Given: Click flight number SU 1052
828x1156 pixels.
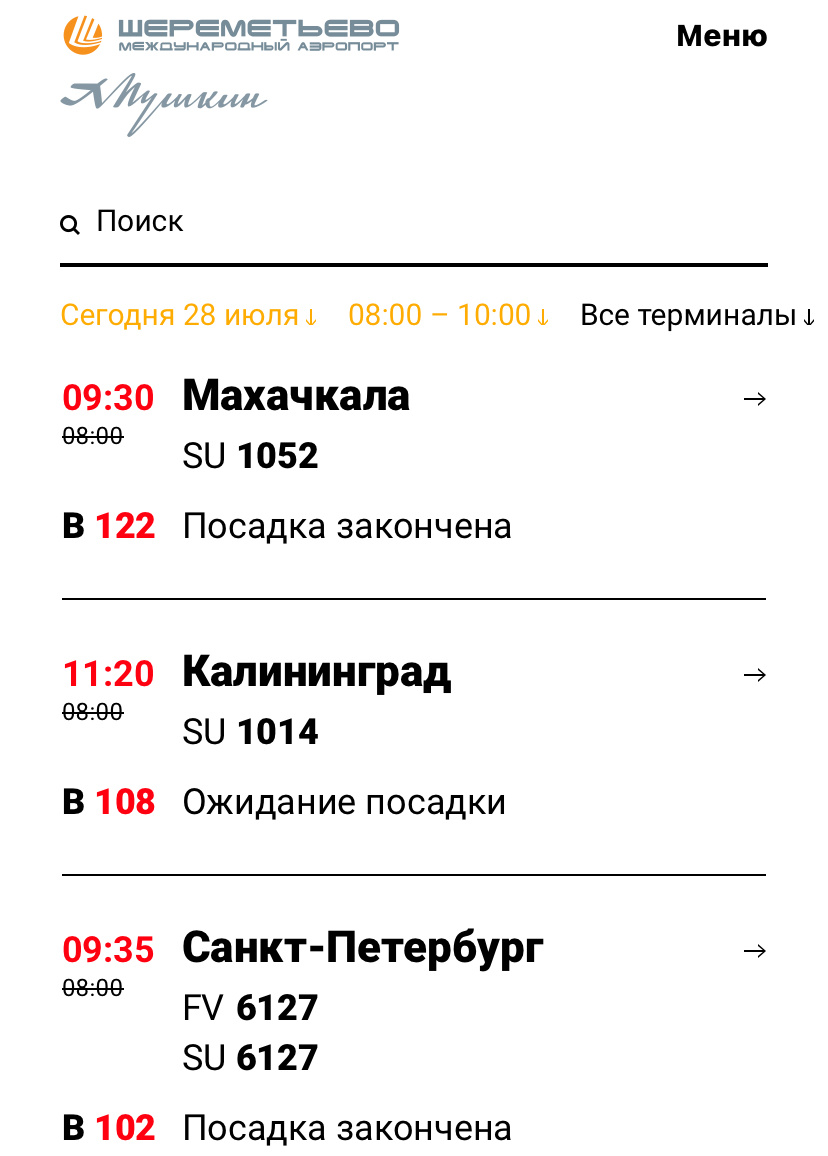Looking at the screenshot, I should coord(249,455).
